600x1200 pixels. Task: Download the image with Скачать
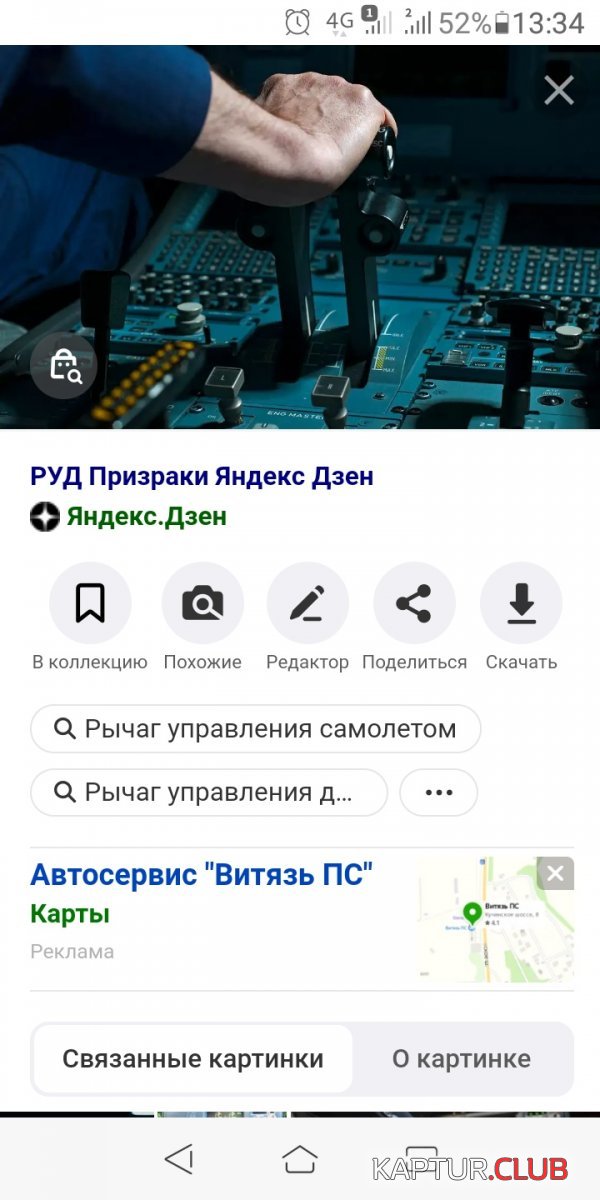click(x=521, y=617)
